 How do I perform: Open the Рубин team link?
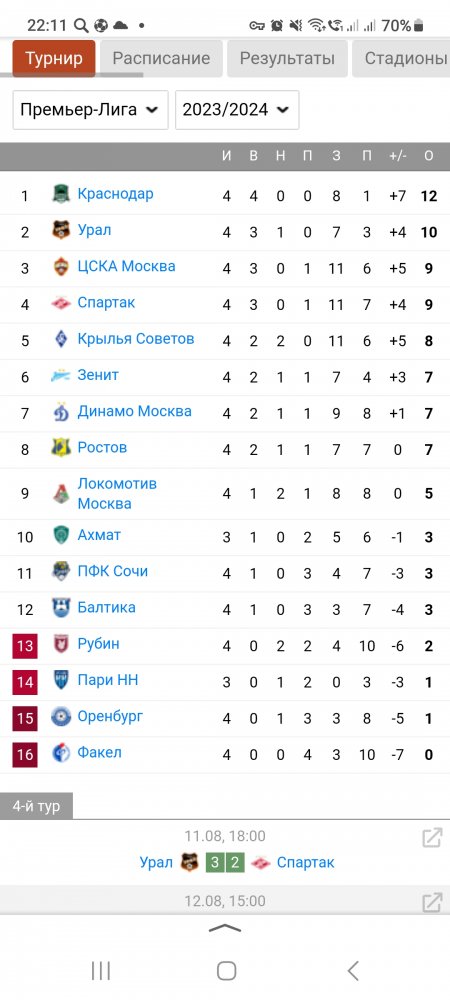pyautogui.click(x=98, y=644)
